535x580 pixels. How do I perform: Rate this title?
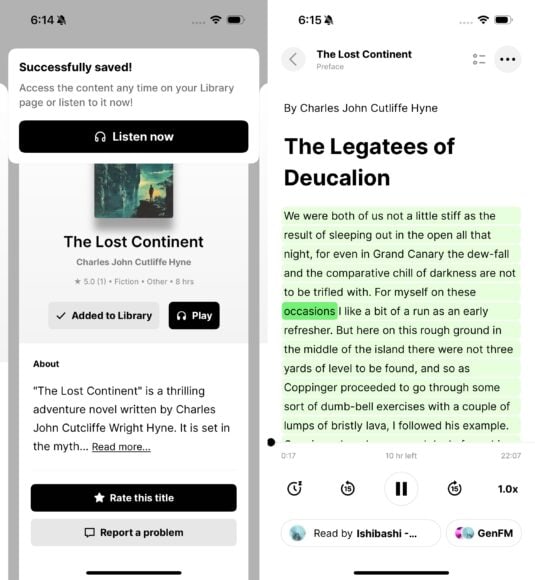(x=134, y=498)
